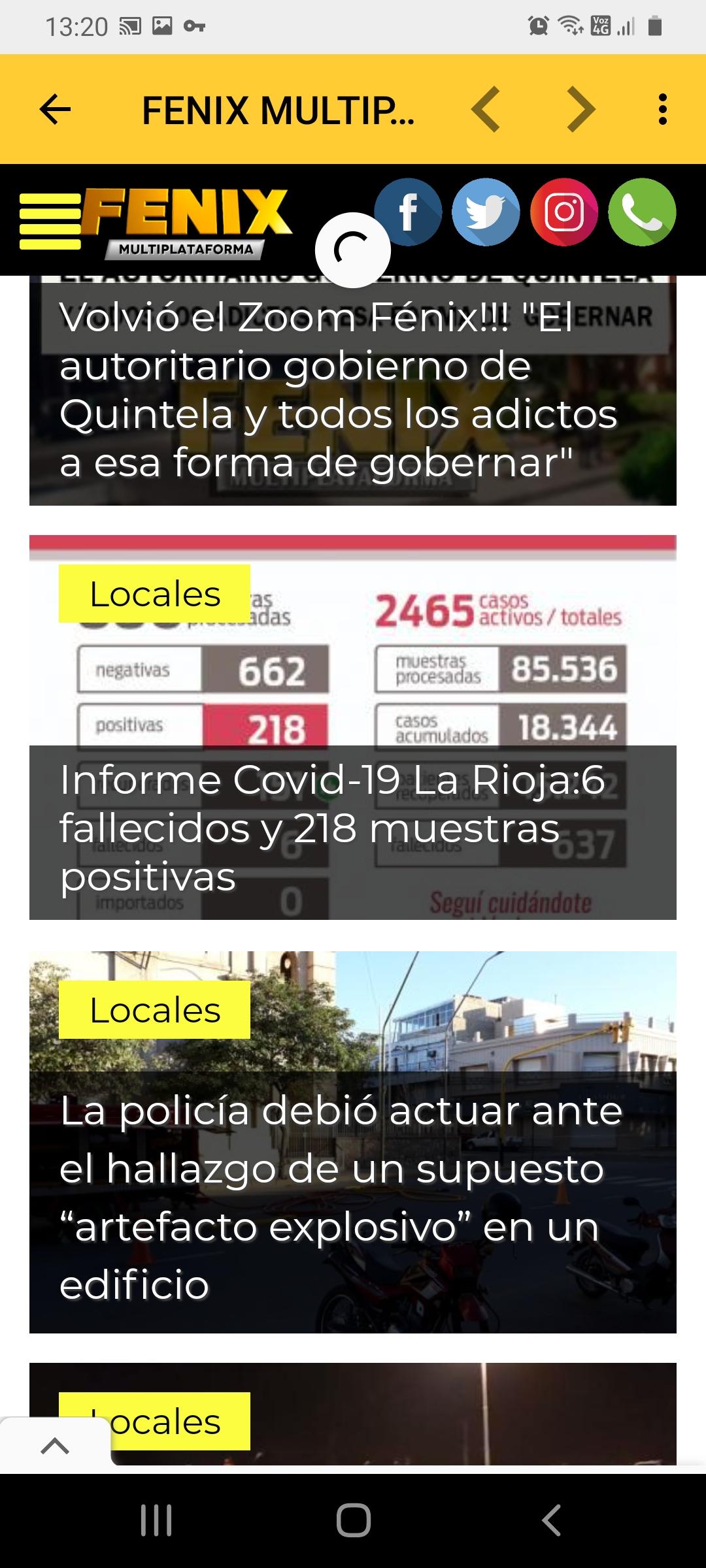The width and height of the screenshot is (706, 1568).
Task: Go to the phone's home screen
Action: click(x=353, y=1520)
